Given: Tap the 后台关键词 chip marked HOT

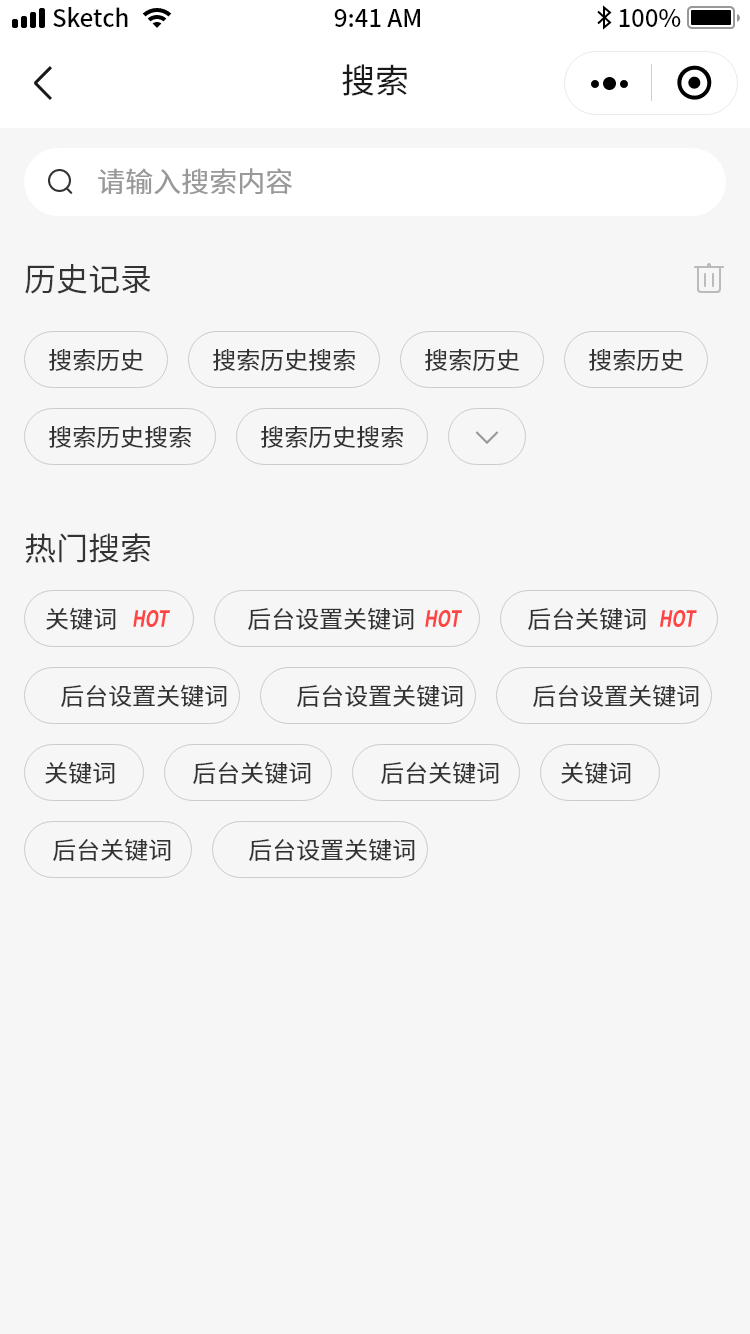Looking at the screenshot, I should pos(609,619).
